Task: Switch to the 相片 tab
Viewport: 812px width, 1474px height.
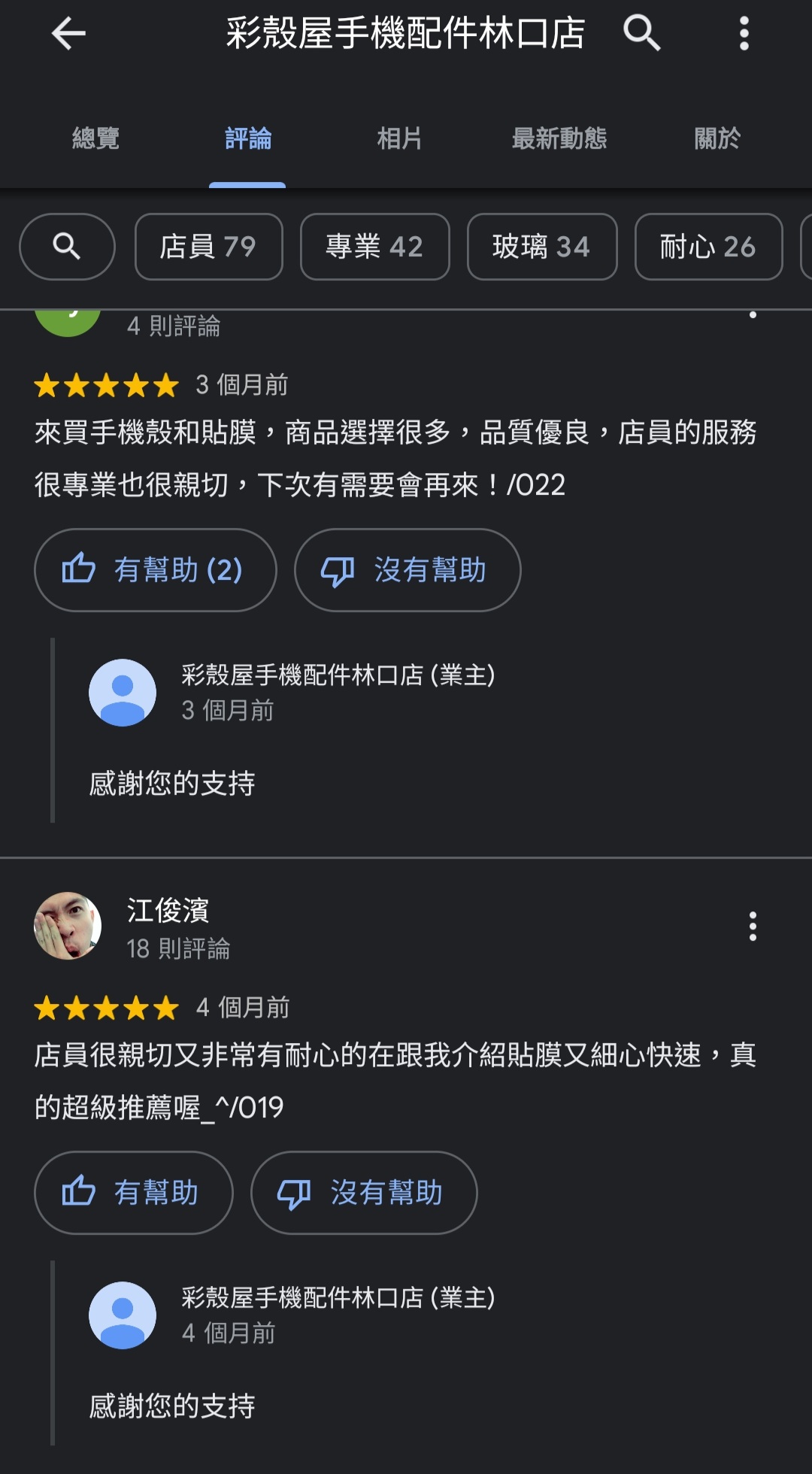Action: 399,138
